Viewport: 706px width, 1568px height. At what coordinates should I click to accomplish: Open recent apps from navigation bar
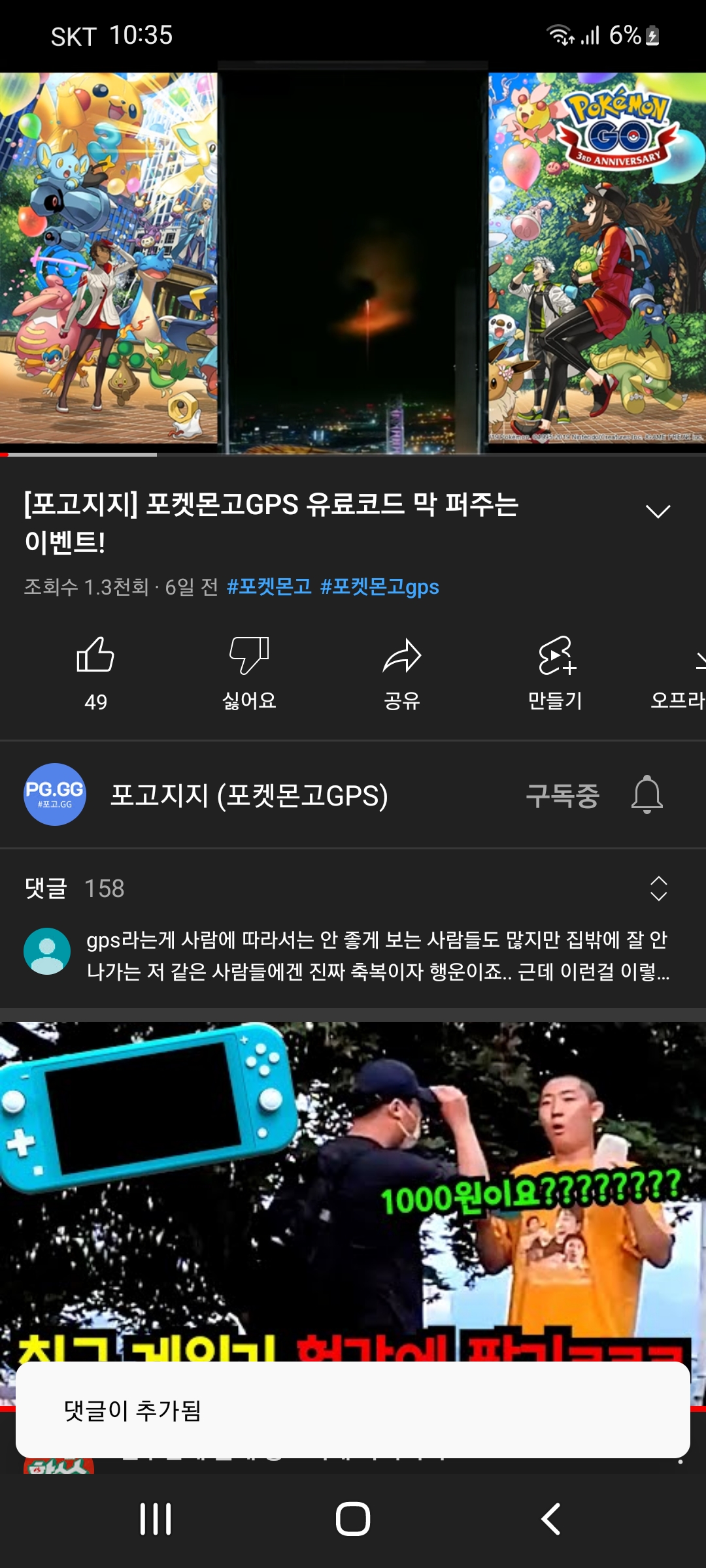click(156, 1518)
